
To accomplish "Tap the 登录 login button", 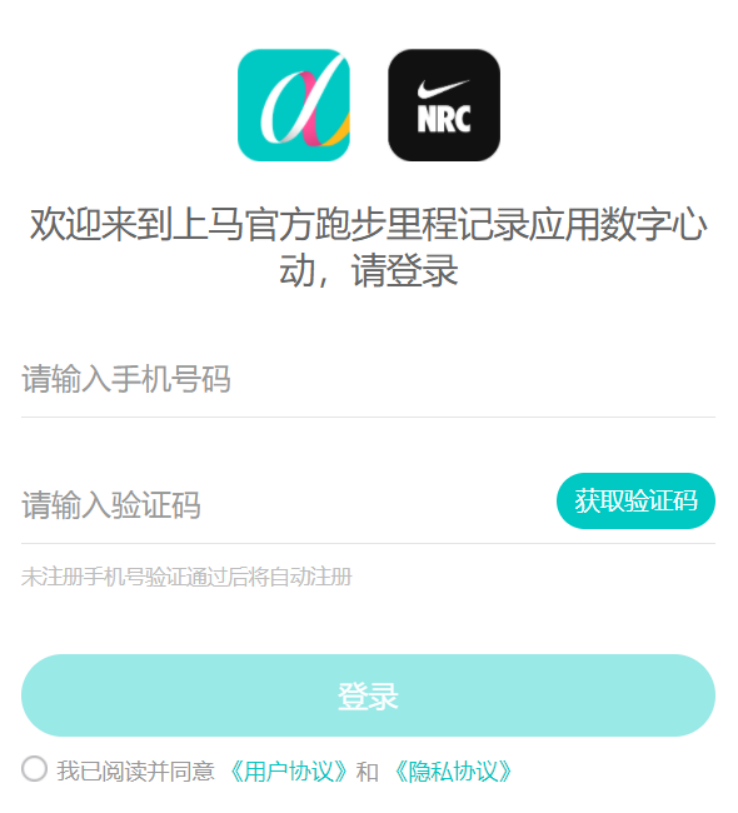I will click(368, 696).
